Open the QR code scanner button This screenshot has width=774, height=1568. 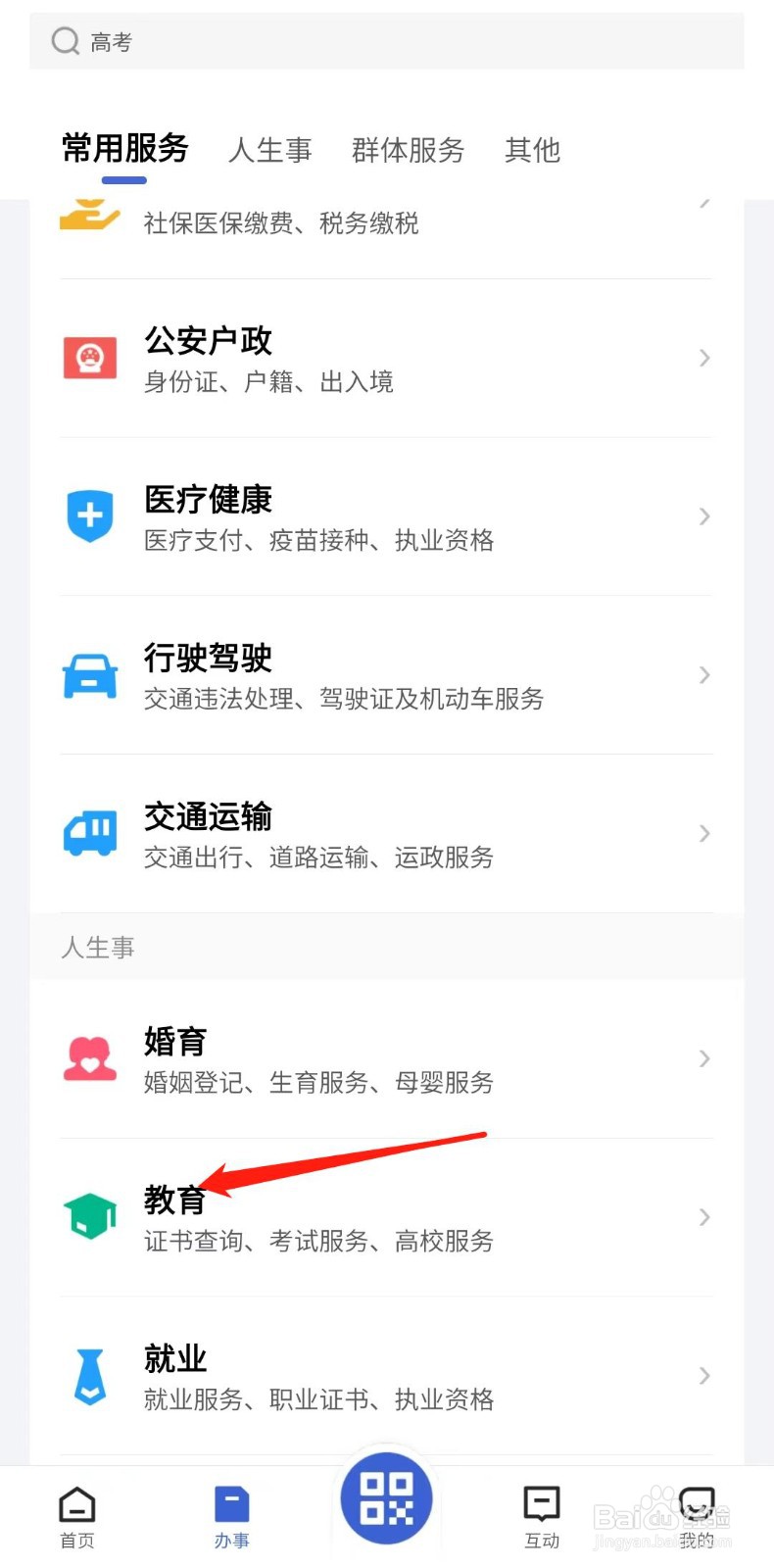386,1498
